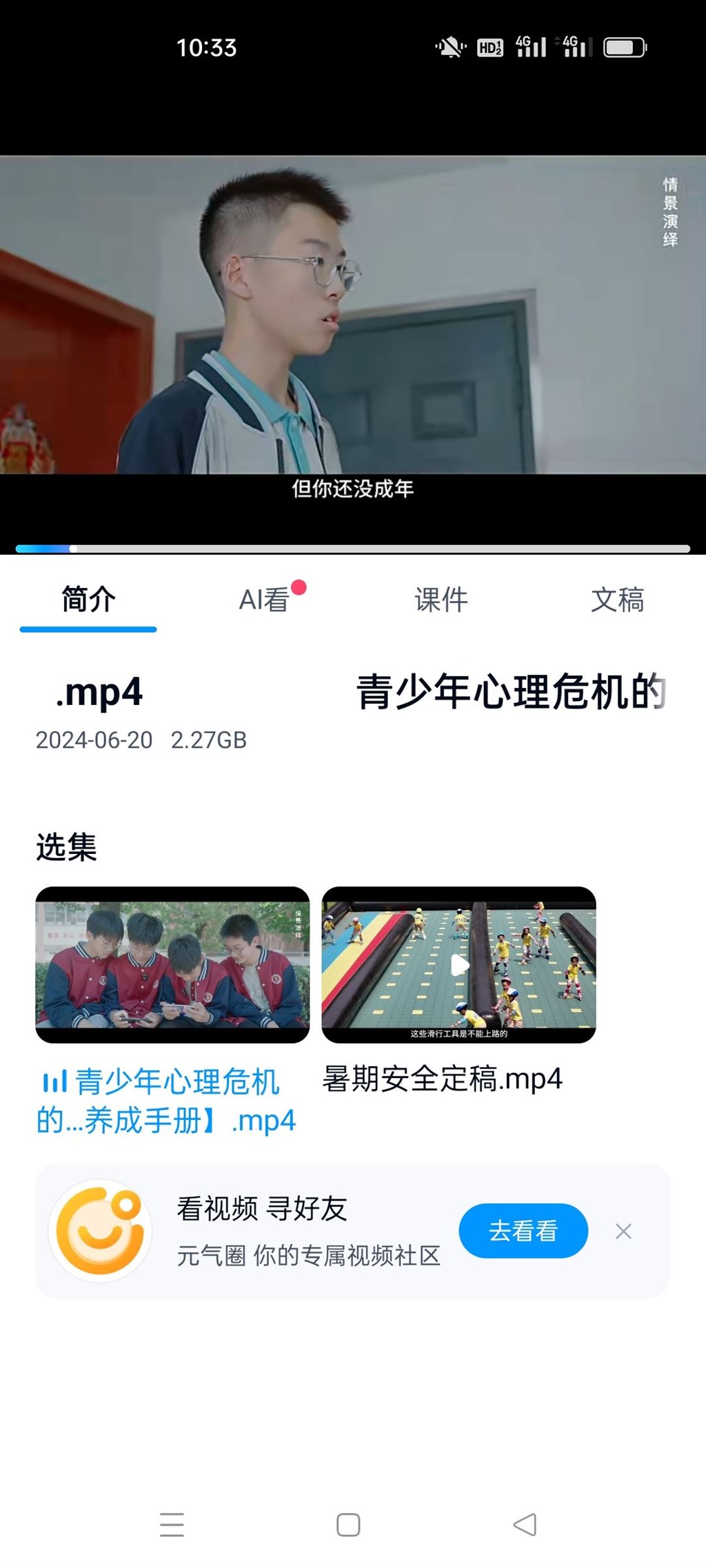Image resolution: width=706 pixels, height=1568 pixels.
Task: Switch to the 课件 tab
Action: pyautogui.click(x=441, y=600)
